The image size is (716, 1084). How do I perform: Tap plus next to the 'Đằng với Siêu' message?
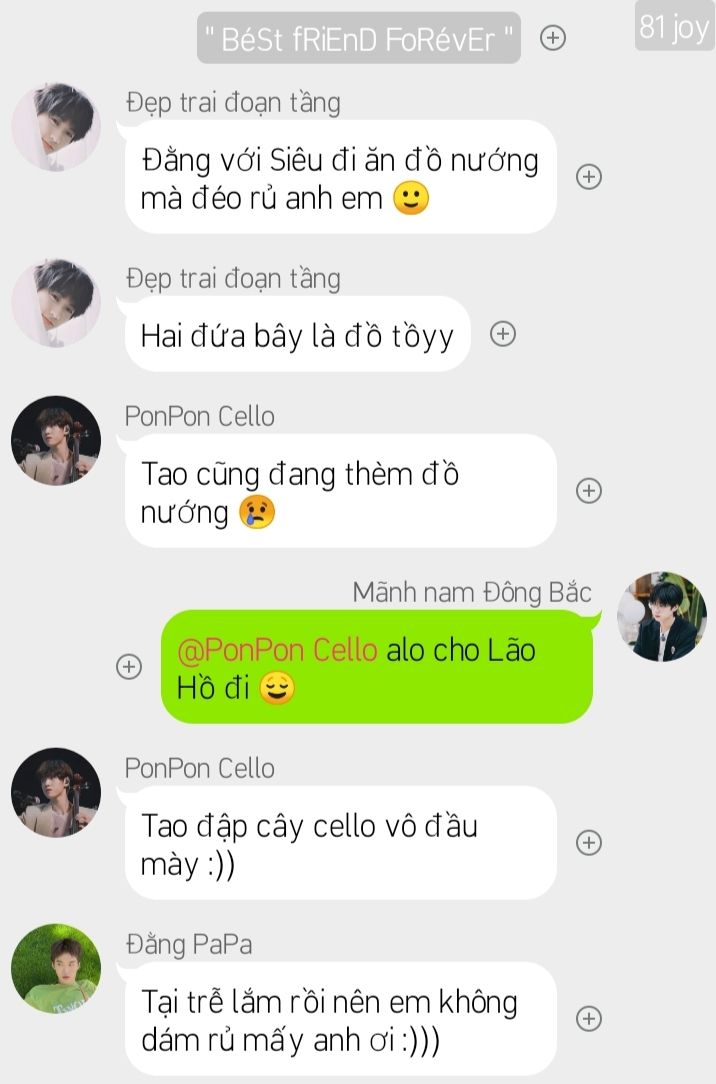coord(589,177)
